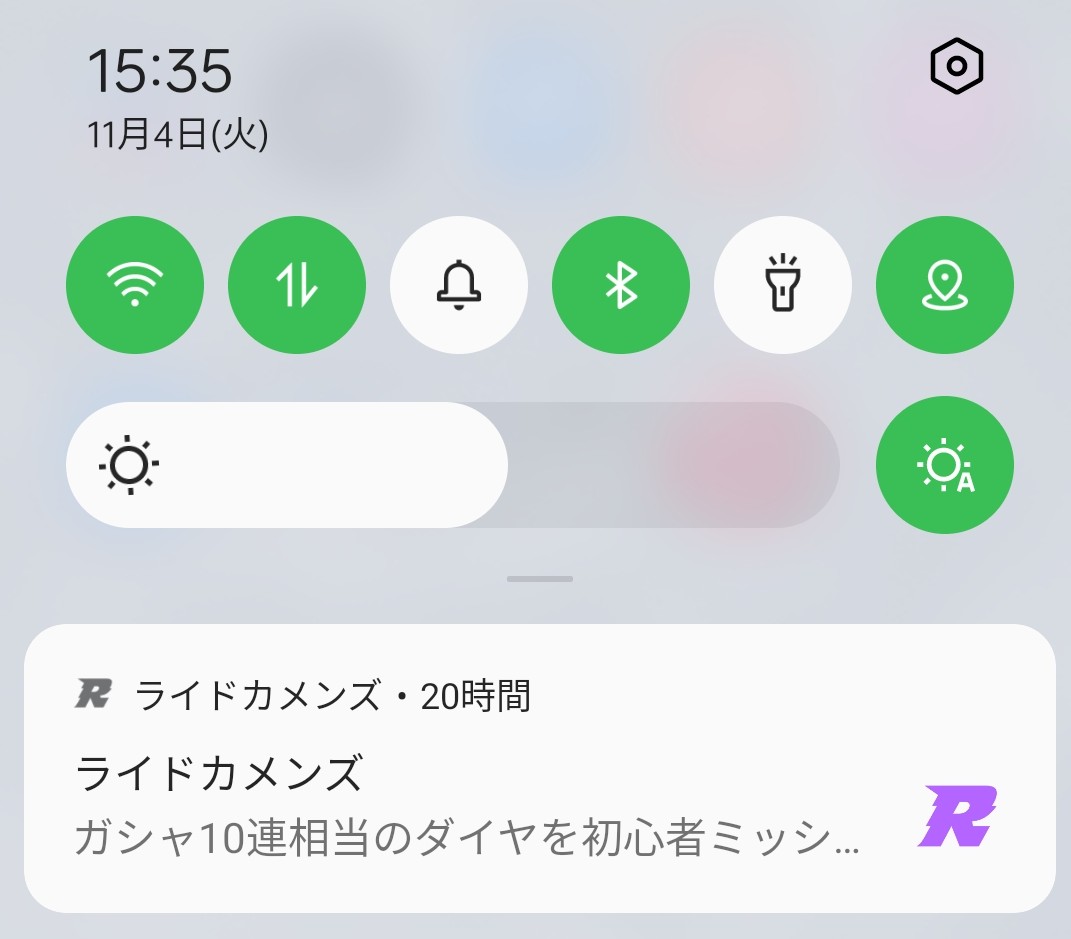This screenshot has width=1071, height=939.
Task: Toggle the sound mode bell
Action: pos(459,286)
